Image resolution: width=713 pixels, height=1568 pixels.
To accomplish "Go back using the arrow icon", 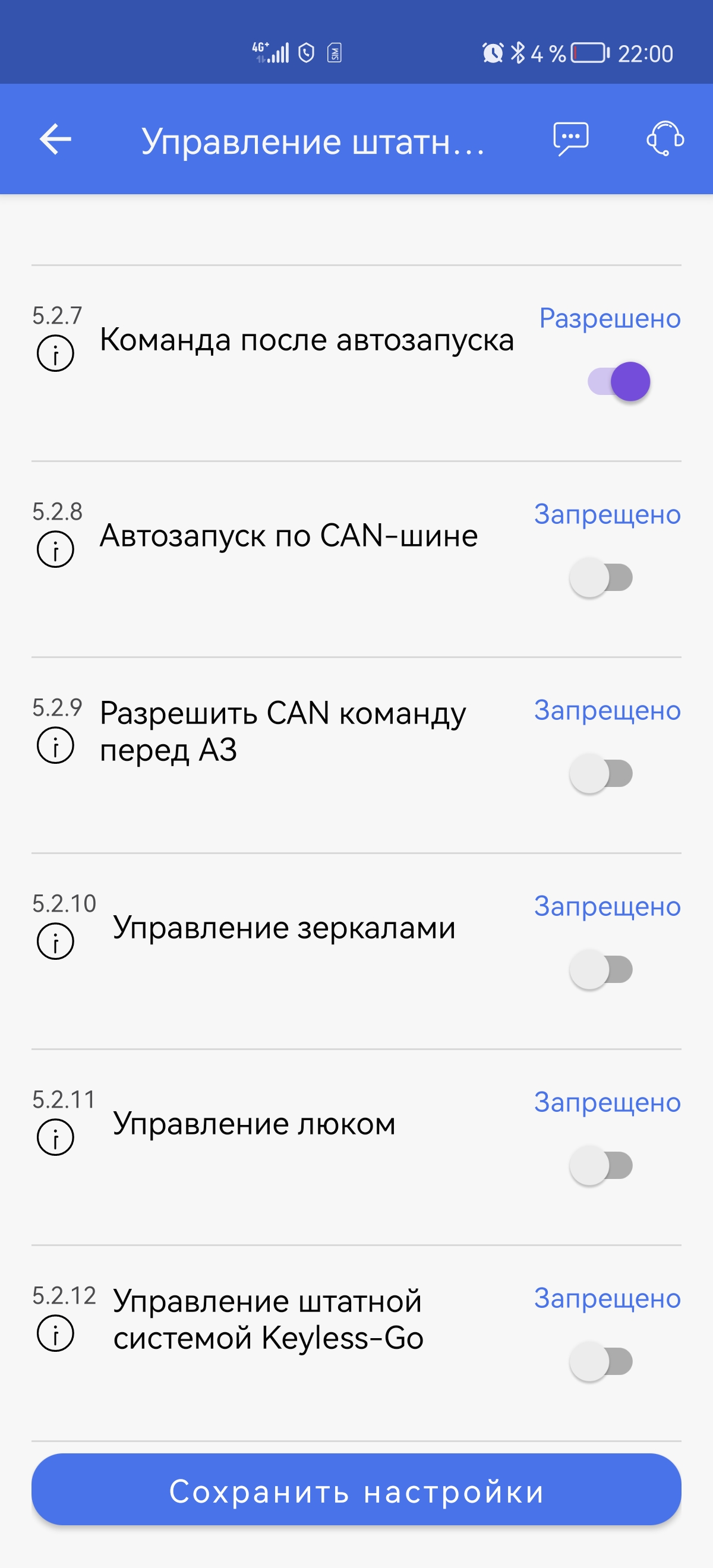I will point(55,140).
